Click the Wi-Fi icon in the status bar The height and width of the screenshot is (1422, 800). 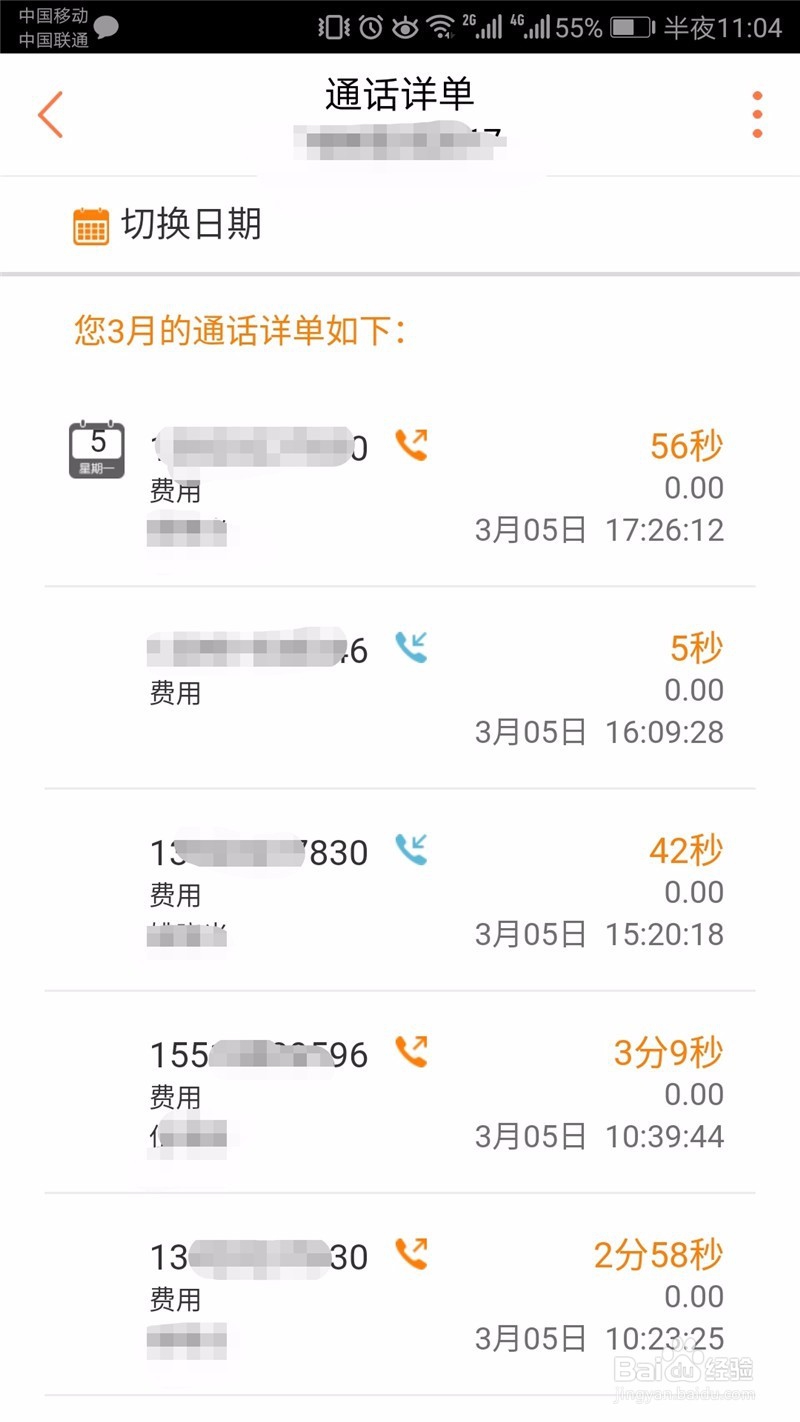tap(440, 27)
